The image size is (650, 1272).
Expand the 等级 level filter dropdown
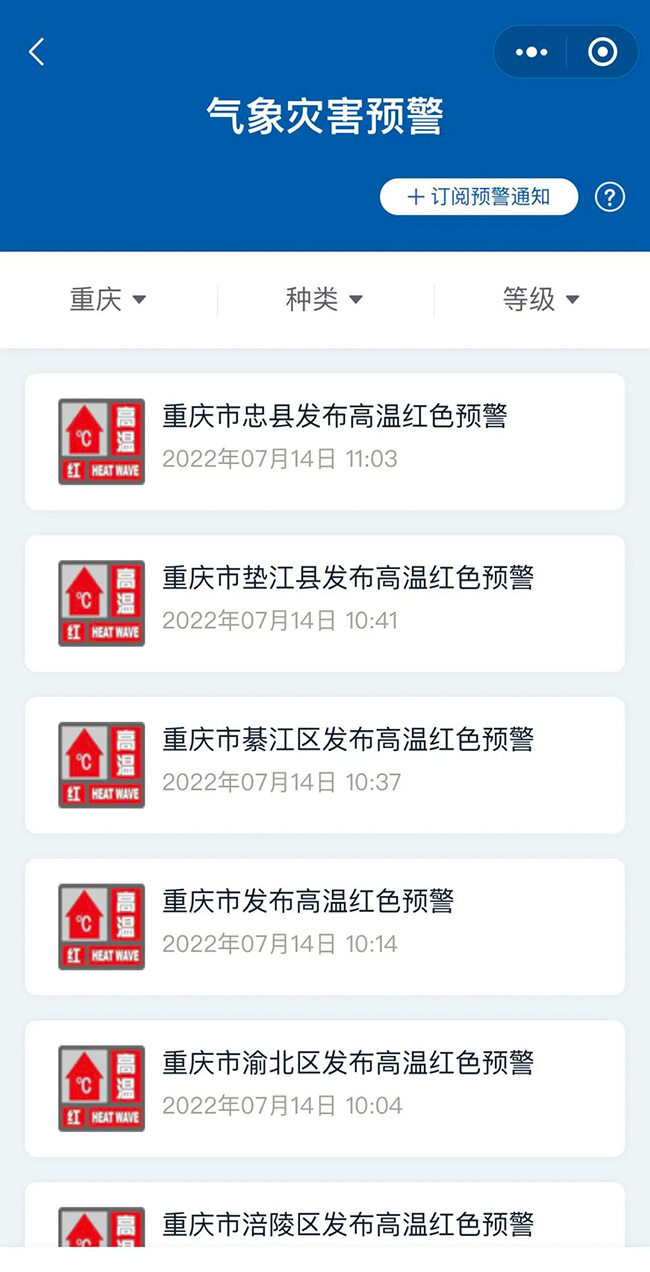(541, 299)
